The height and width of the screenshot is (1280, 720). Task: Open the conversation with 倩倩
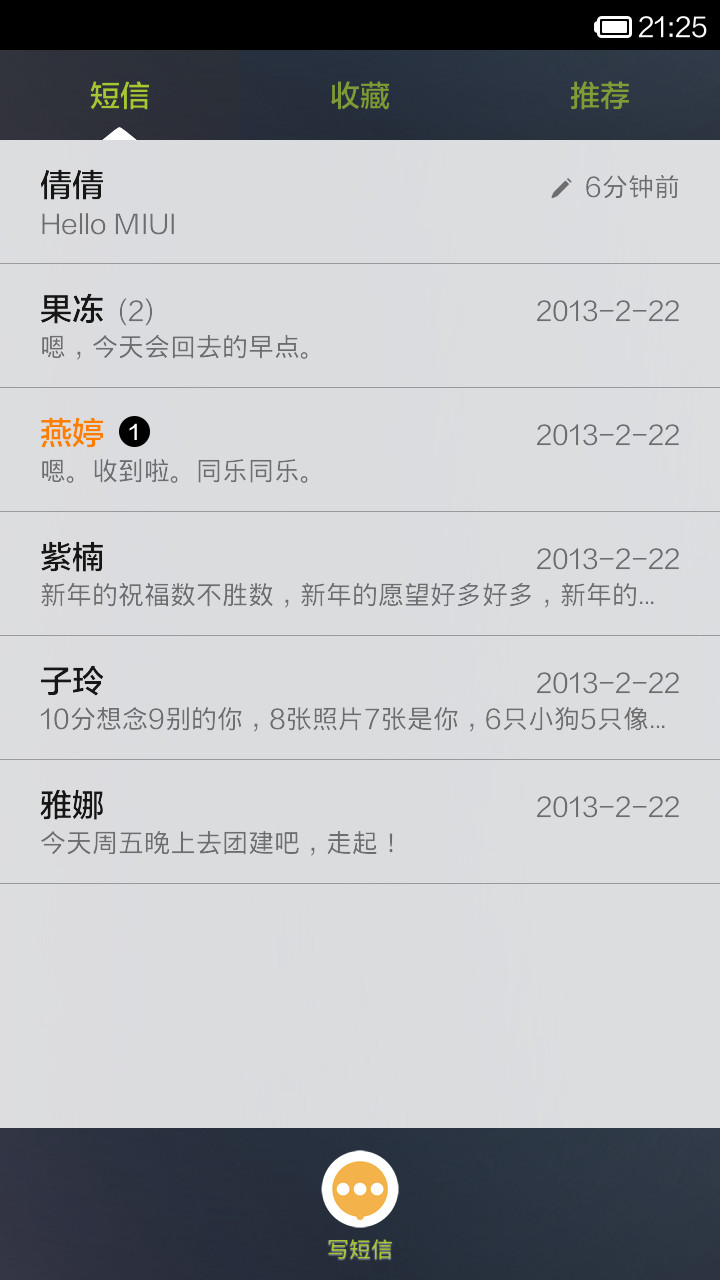[x=360, y=202]
